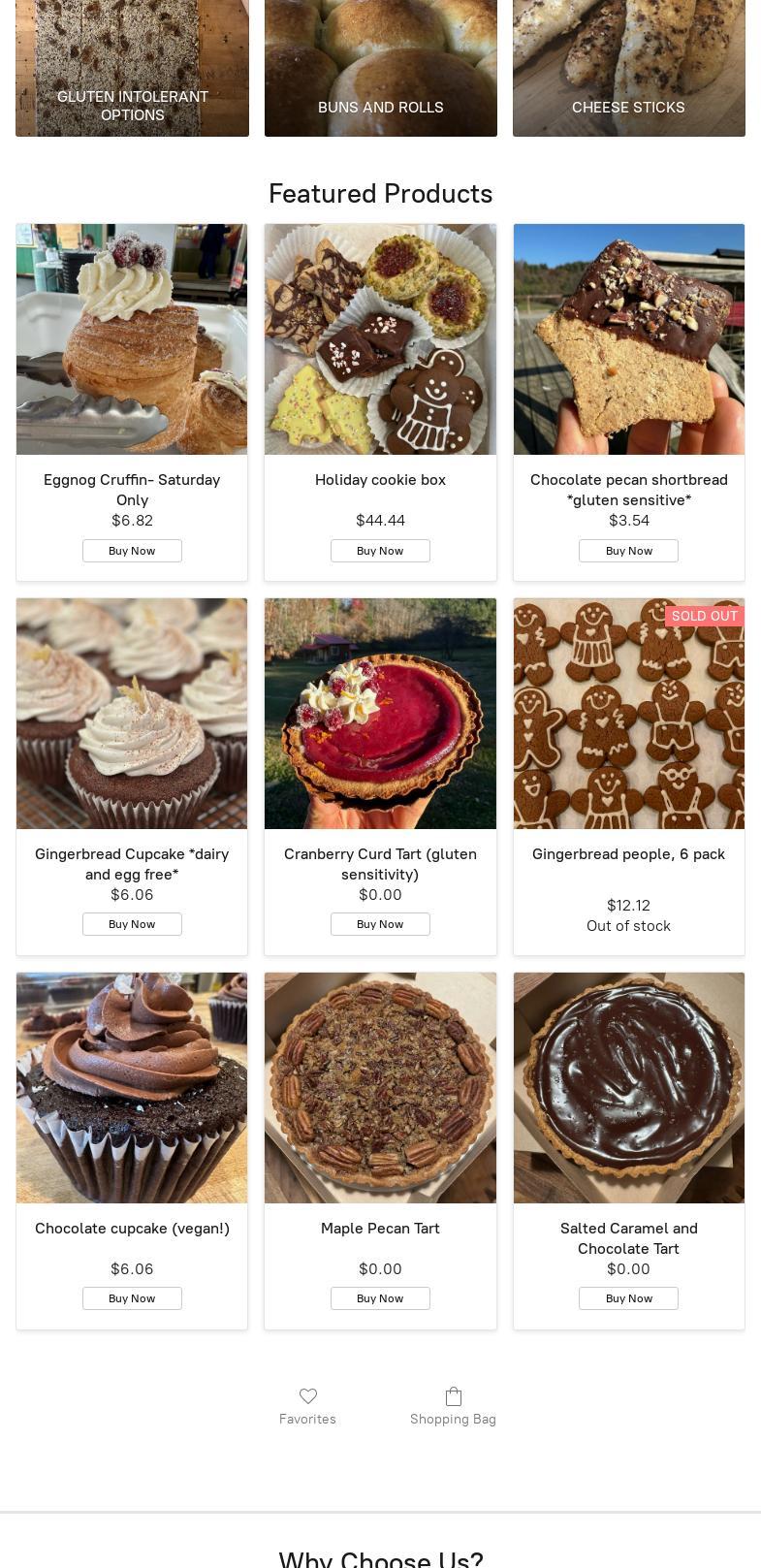Open the Chocolate cupcake product image
Screen dimensions: 761x1568
point(132,1088)
